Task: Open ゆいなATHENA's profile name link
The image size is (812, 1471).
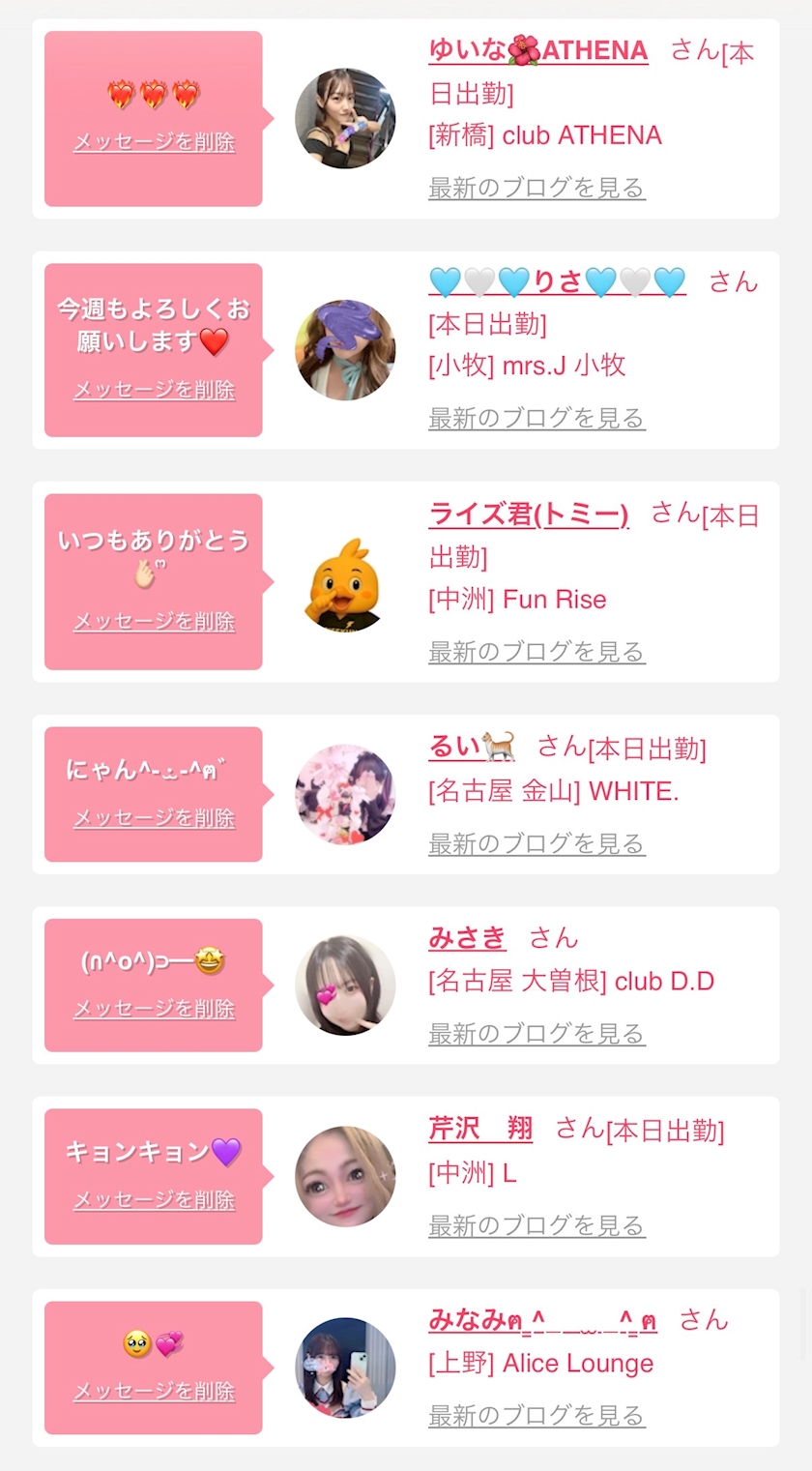Action: pos(538,50)
